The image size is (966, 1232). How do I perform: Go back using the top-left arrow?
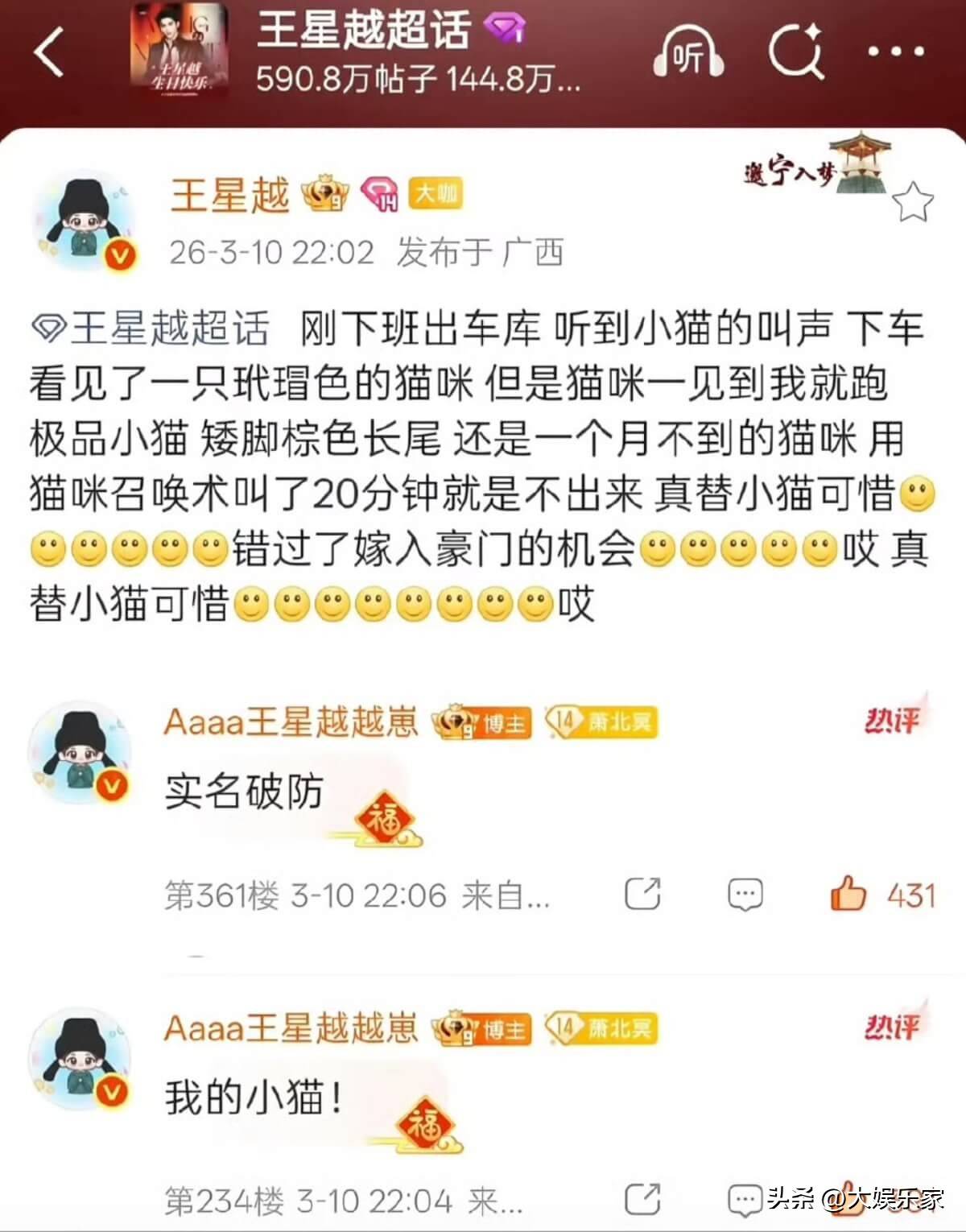point(50,52)
